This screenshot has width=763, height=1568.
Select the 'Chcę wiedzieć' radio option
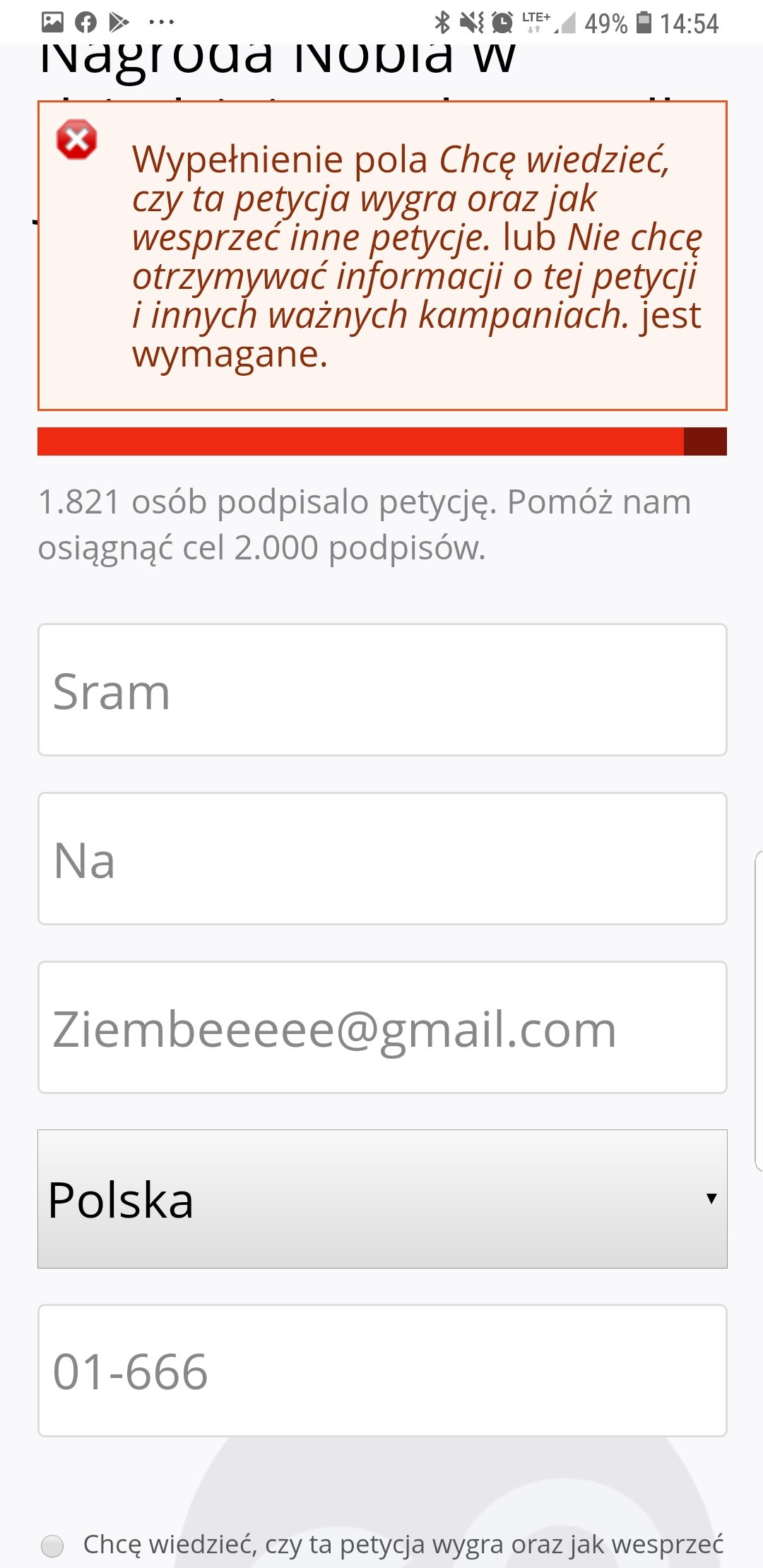[52, 1545]
